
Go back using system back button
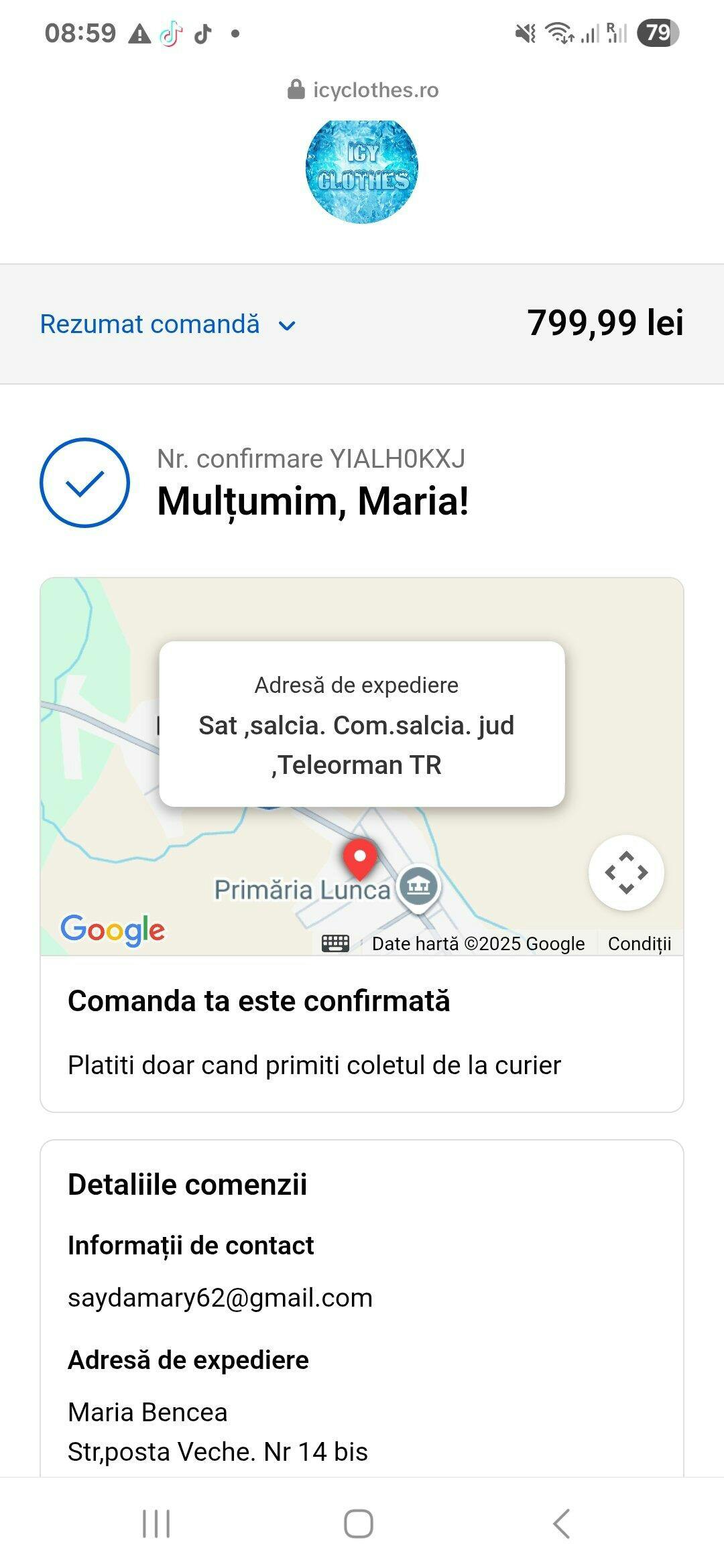pyautogui.click(x=562, y=1524)
